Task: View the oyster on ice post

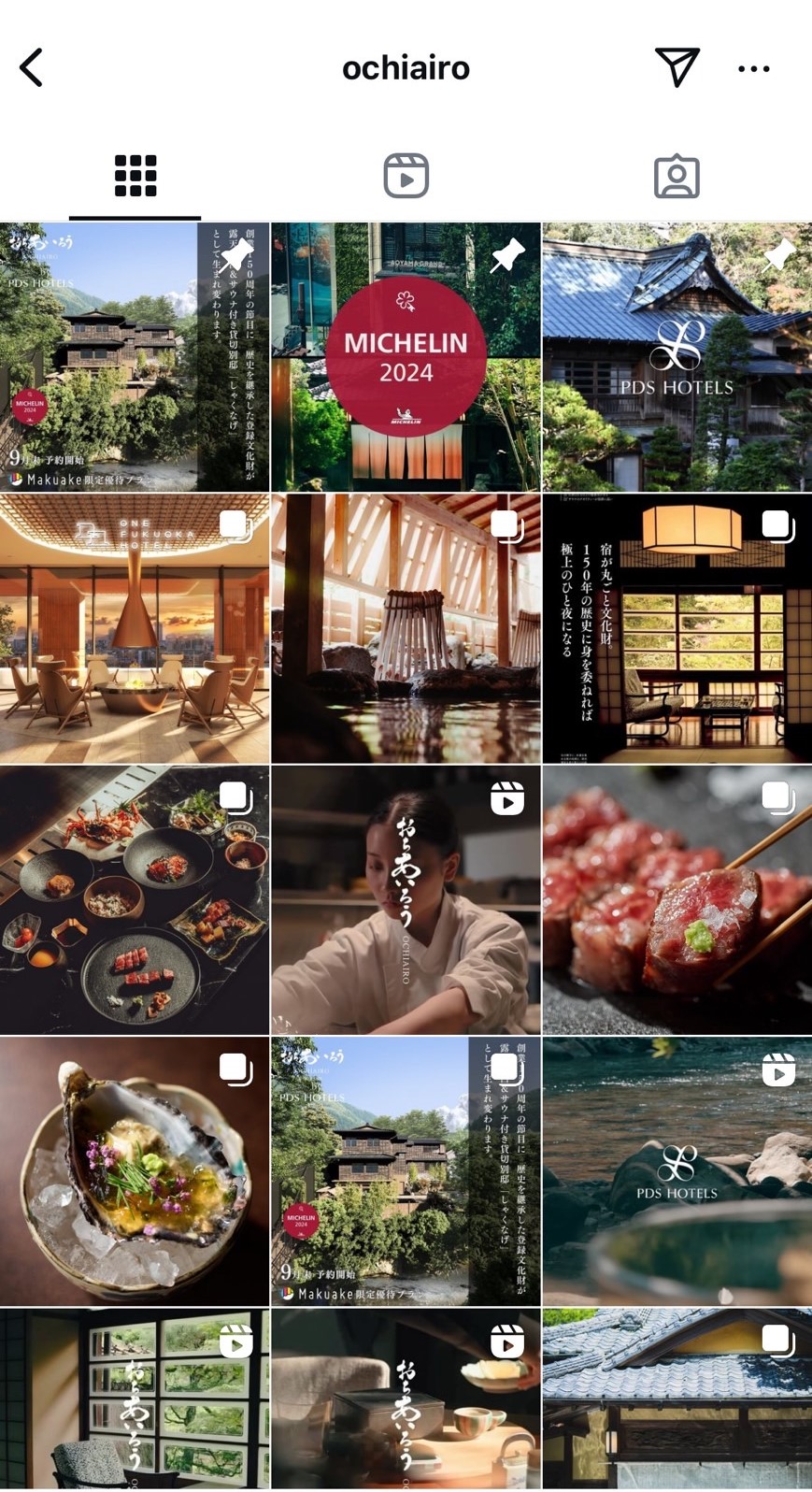Action: [x=135, y=1170]
